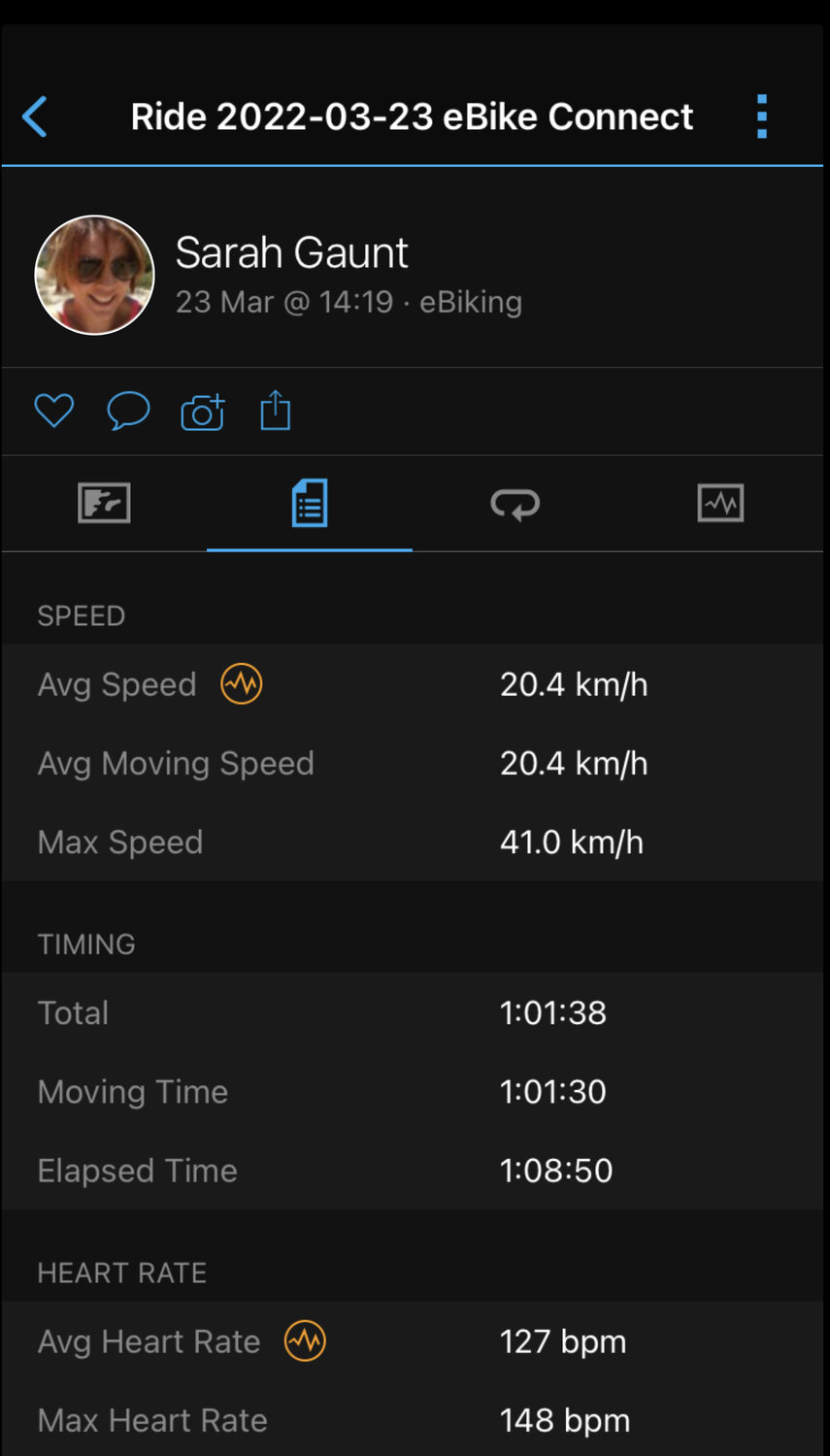Open Sarah Gaunt's profile picture
Viewport: 830px width, 1456px height.
pos(95,276)
